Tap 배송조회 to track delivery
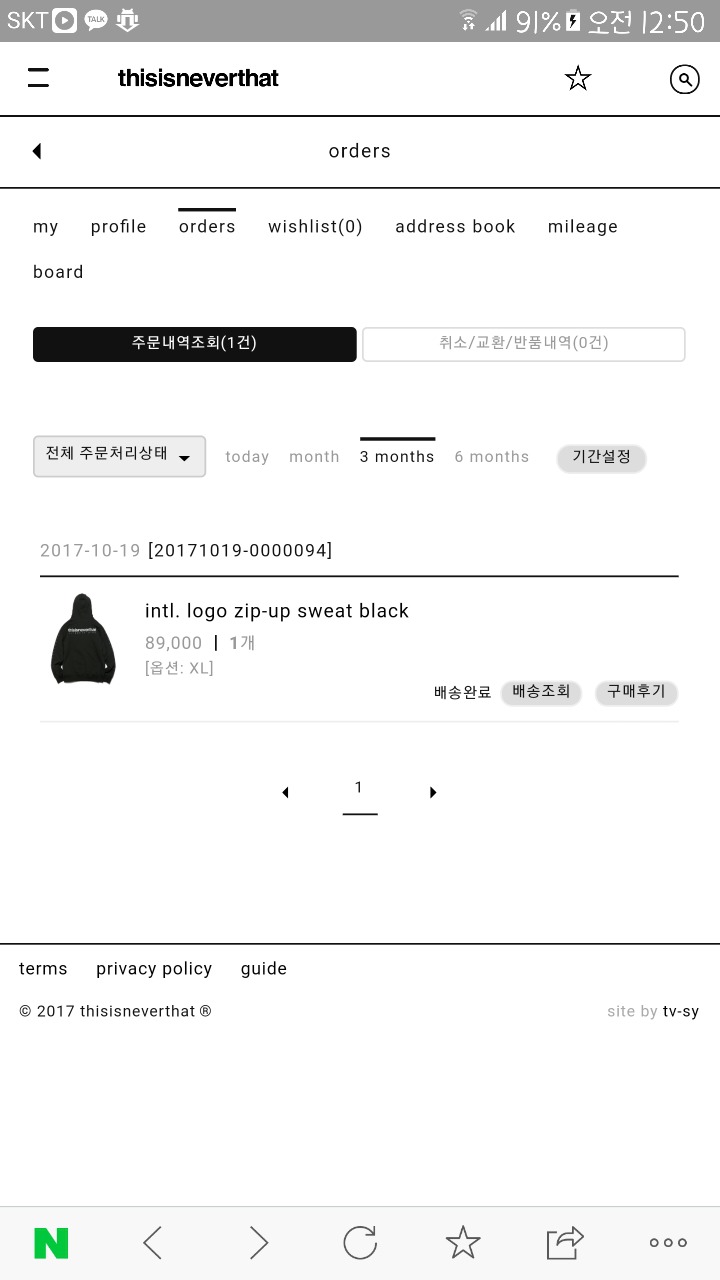 click(x=541, y=692)
